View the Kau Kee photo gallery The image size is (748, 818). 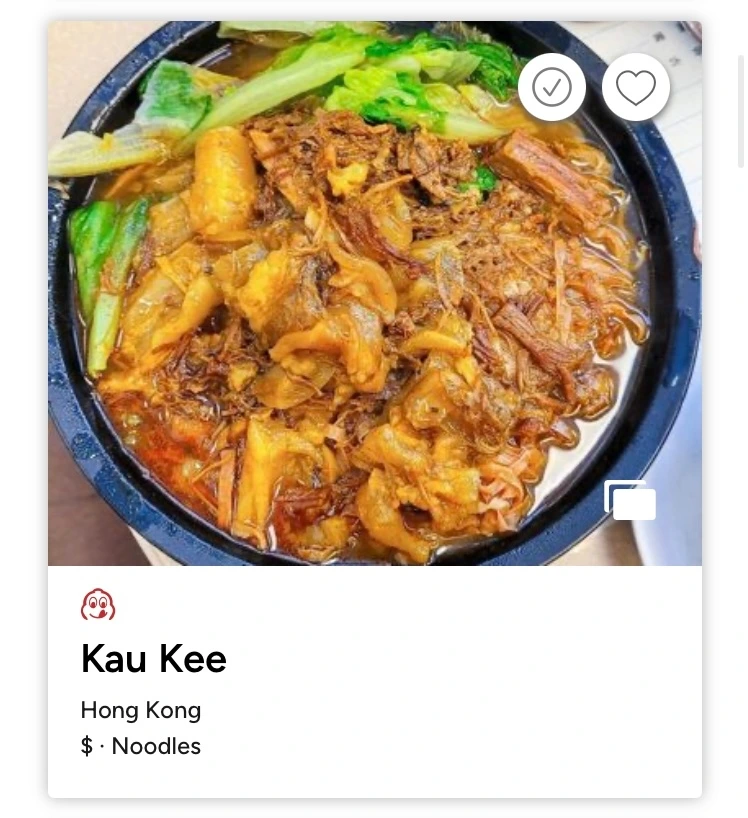[630, 500]
